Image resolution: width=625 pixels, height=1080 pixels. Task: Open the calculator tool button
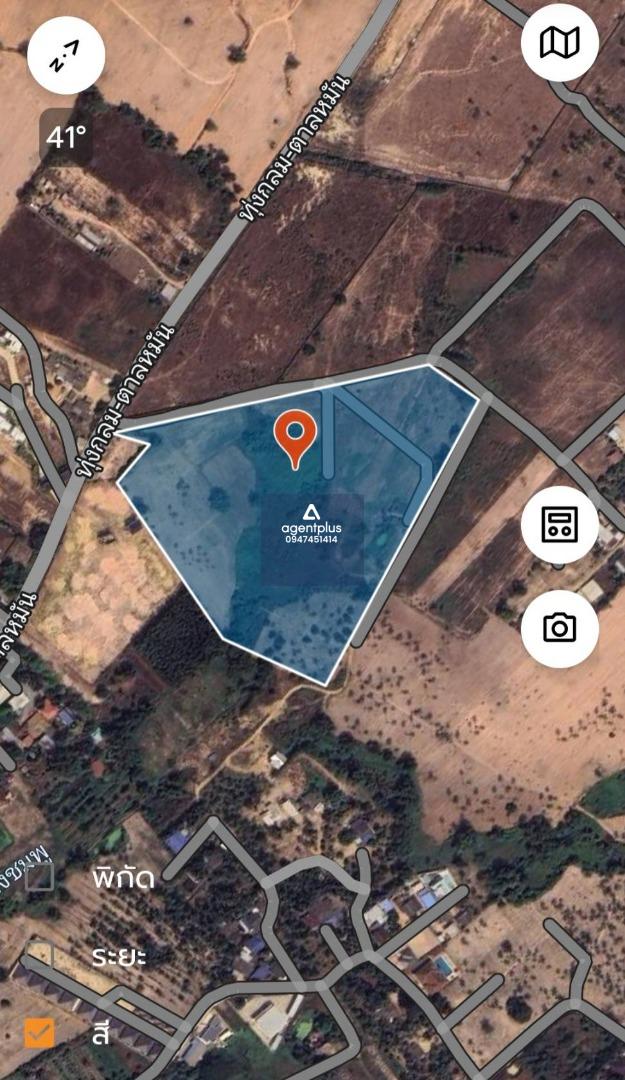click(559, 524)
